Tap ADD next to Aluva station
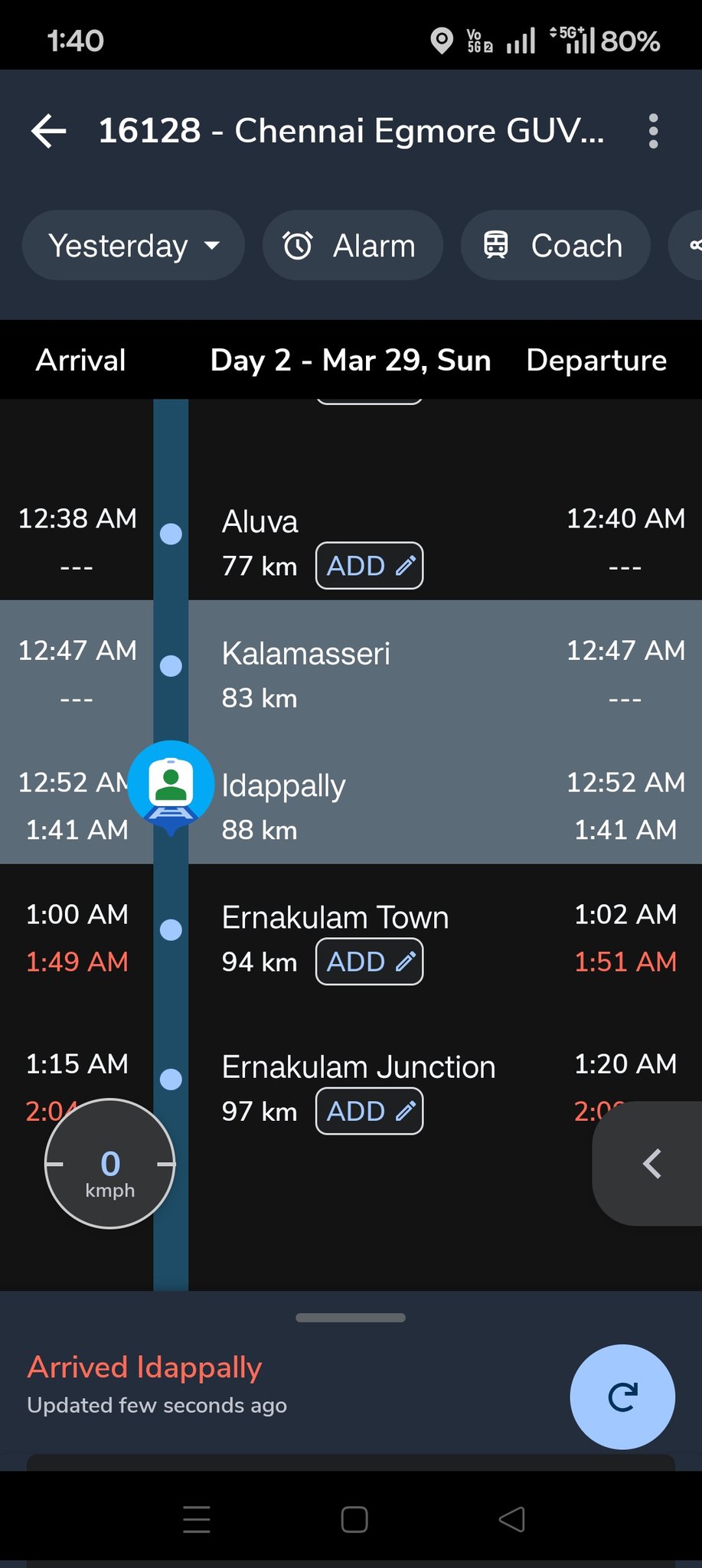 point(369,566)
